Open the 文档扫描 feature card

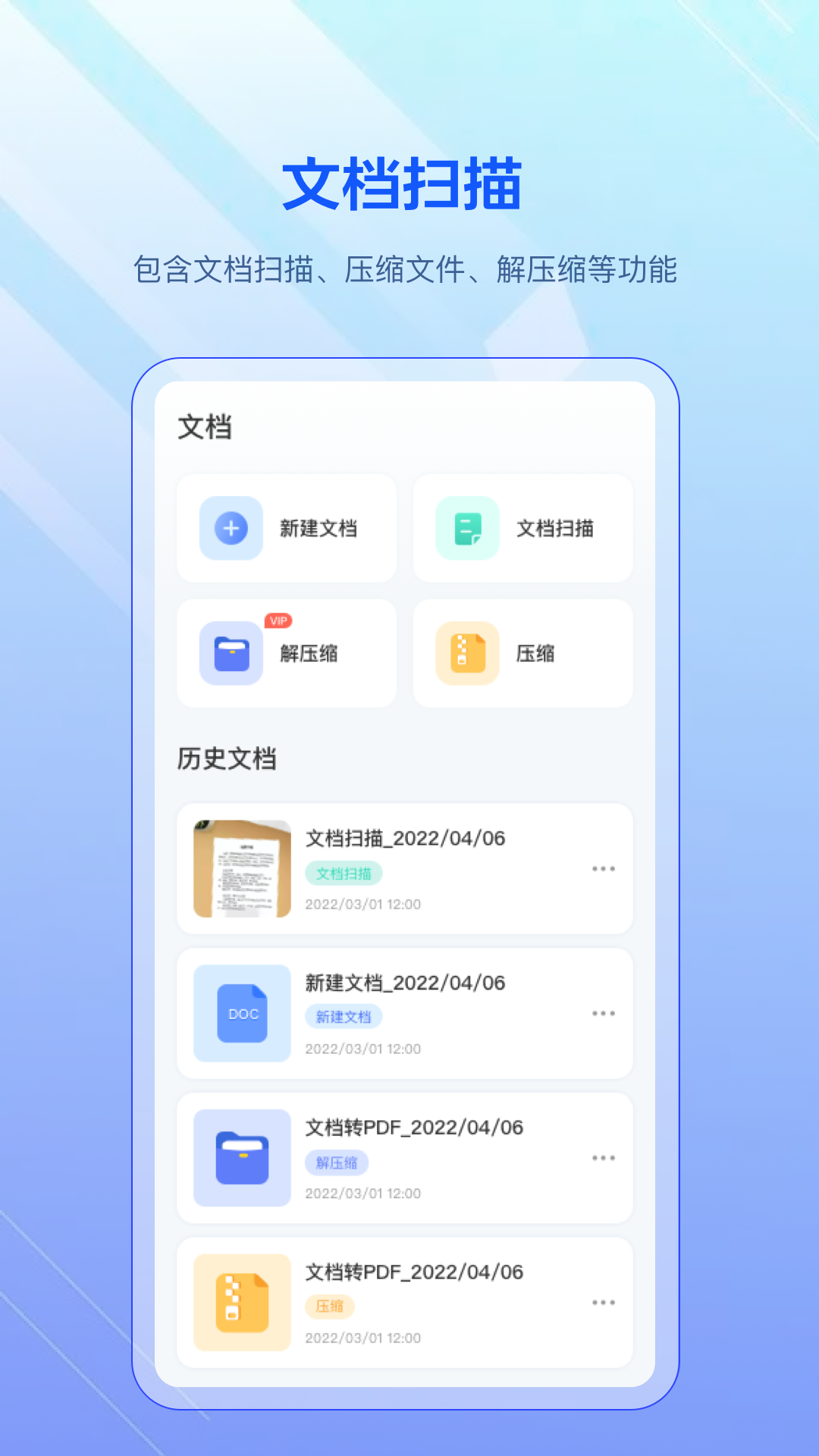click(522, 529)
